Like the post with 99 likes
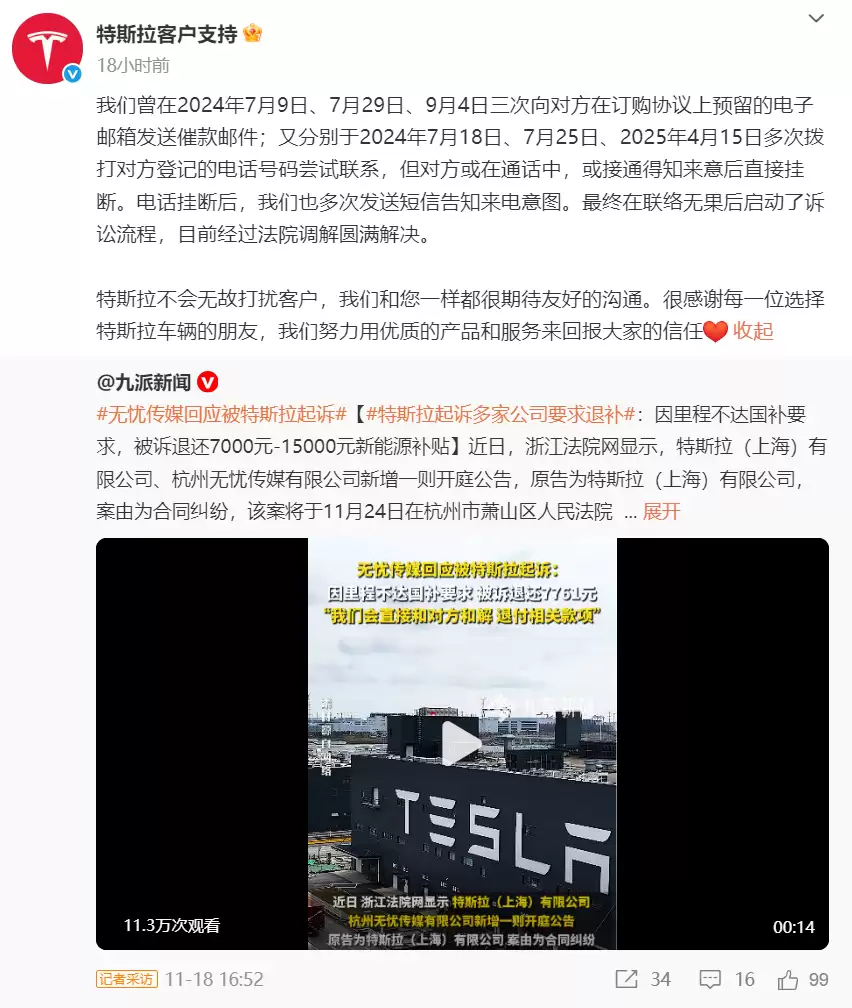This screenshot has width=852, height=1008. pos(804,979)
